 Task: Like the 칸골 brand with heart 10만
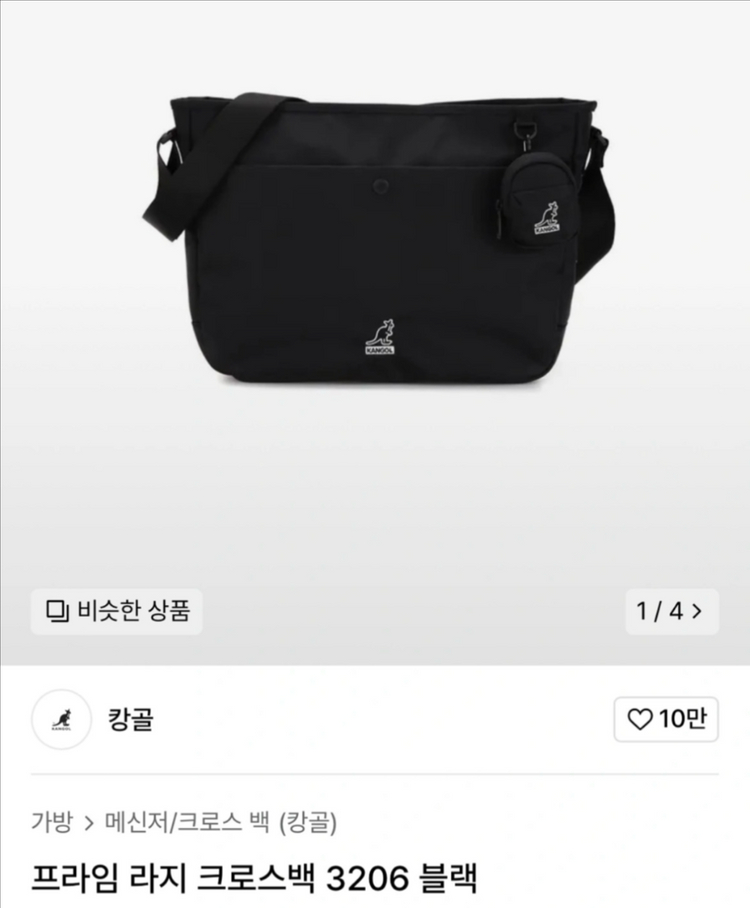(x=666, y=719)
